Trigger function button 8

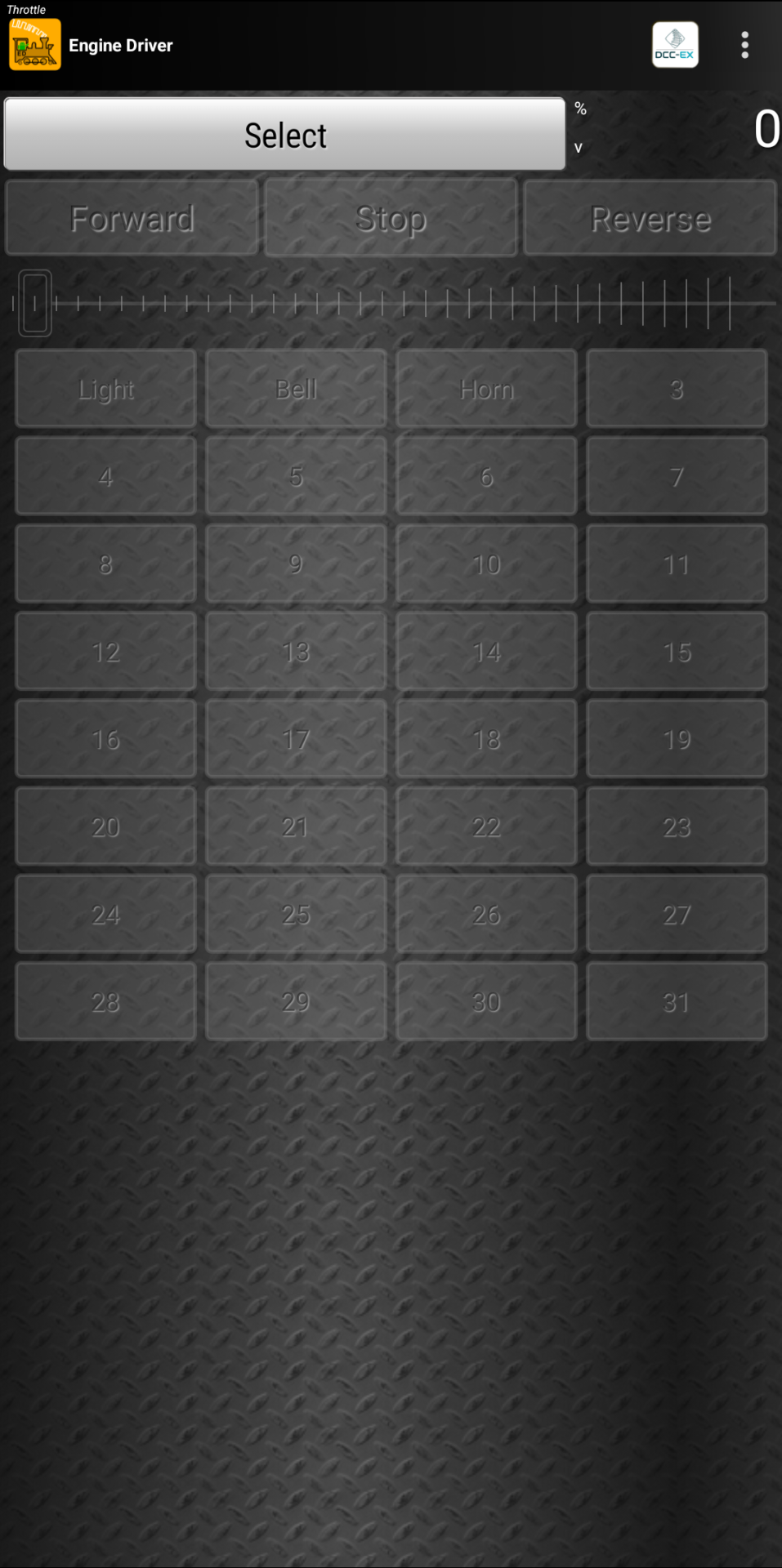(x=105, y=563)
